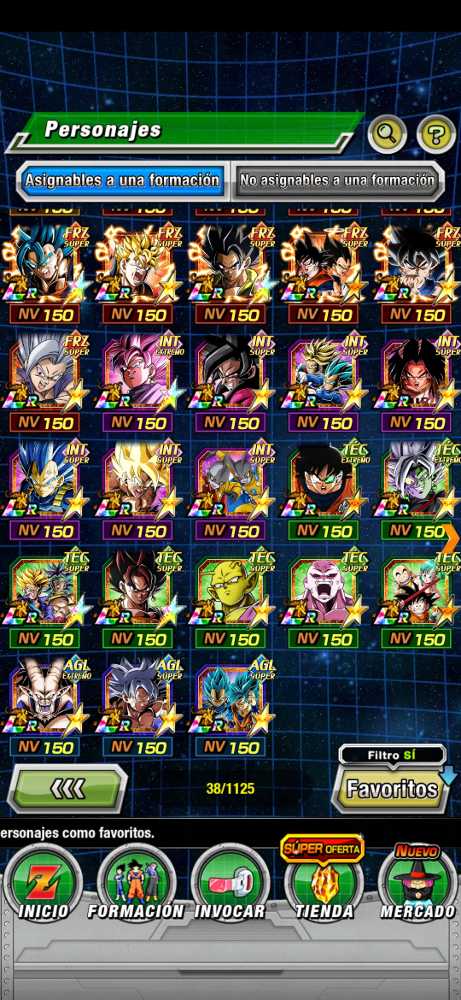Open the Favoritos button
This screenshot has height=1000, width=461.
tap(391, 789)
